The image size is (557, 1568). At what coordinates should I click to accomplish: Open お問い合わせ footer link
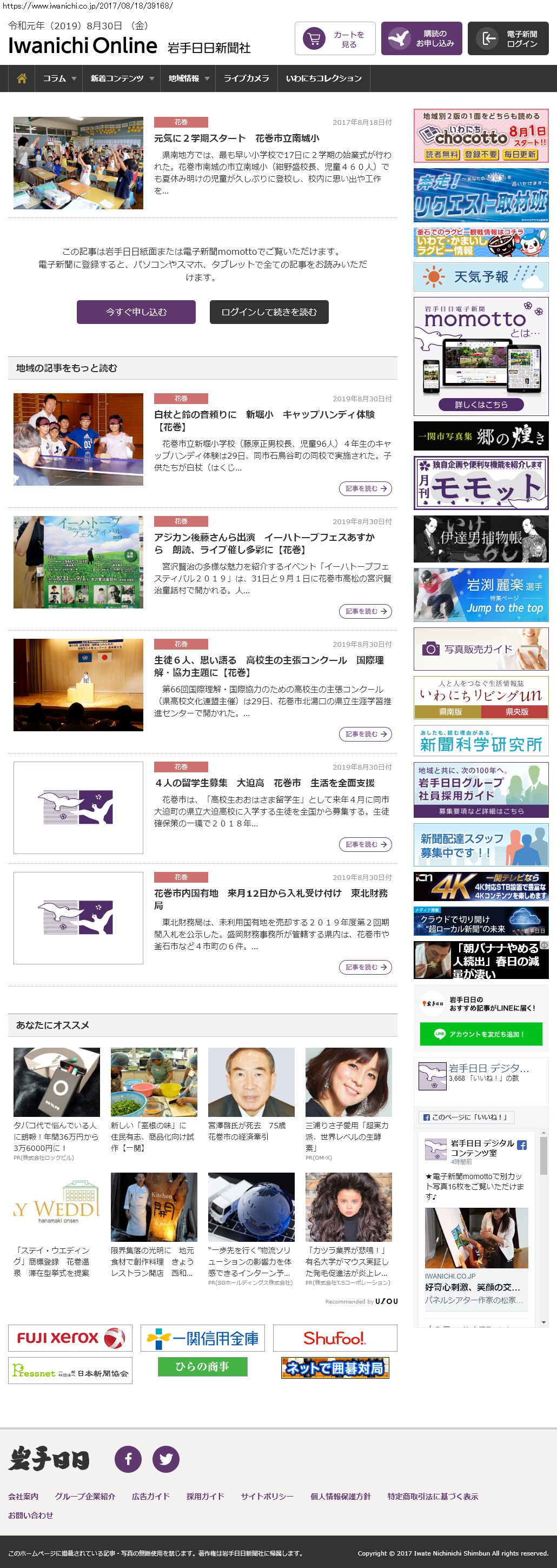pos(30,1515)
